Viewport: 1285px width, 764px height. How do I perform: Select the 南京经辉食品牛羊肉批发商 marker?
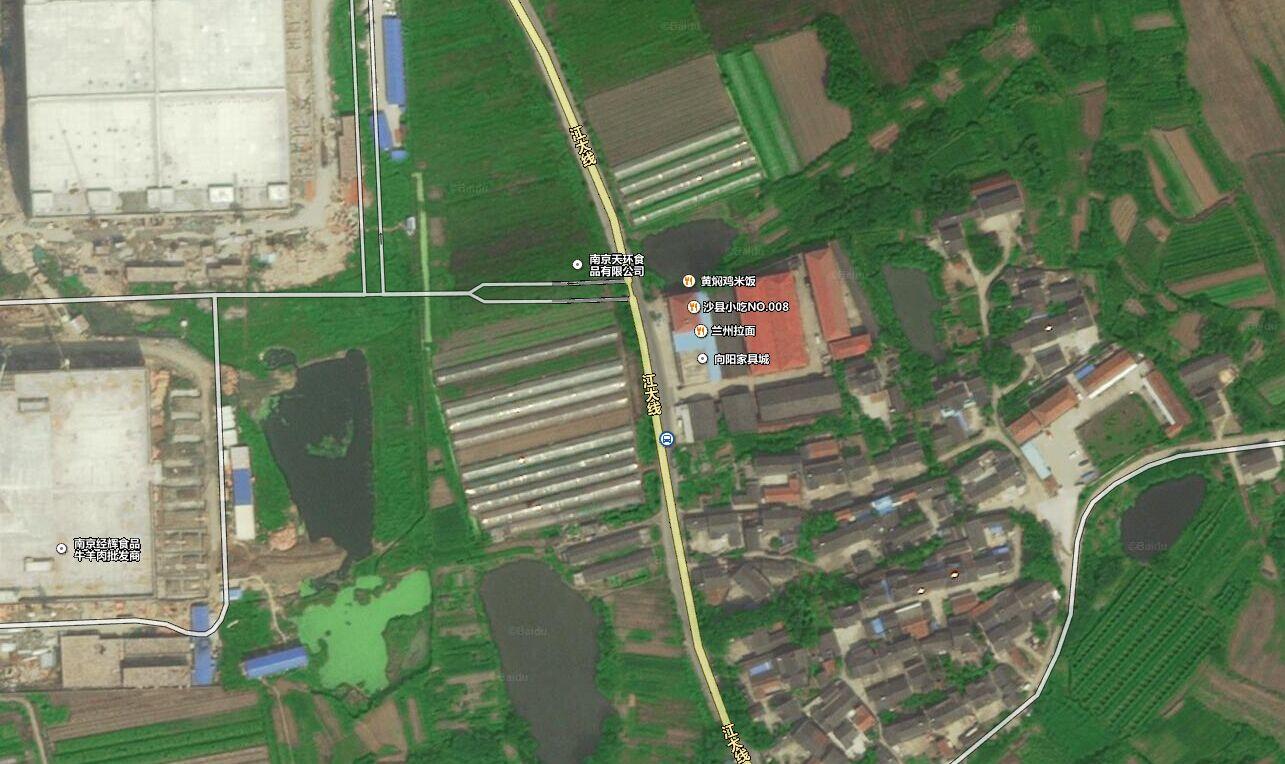(x=61, y=548)
